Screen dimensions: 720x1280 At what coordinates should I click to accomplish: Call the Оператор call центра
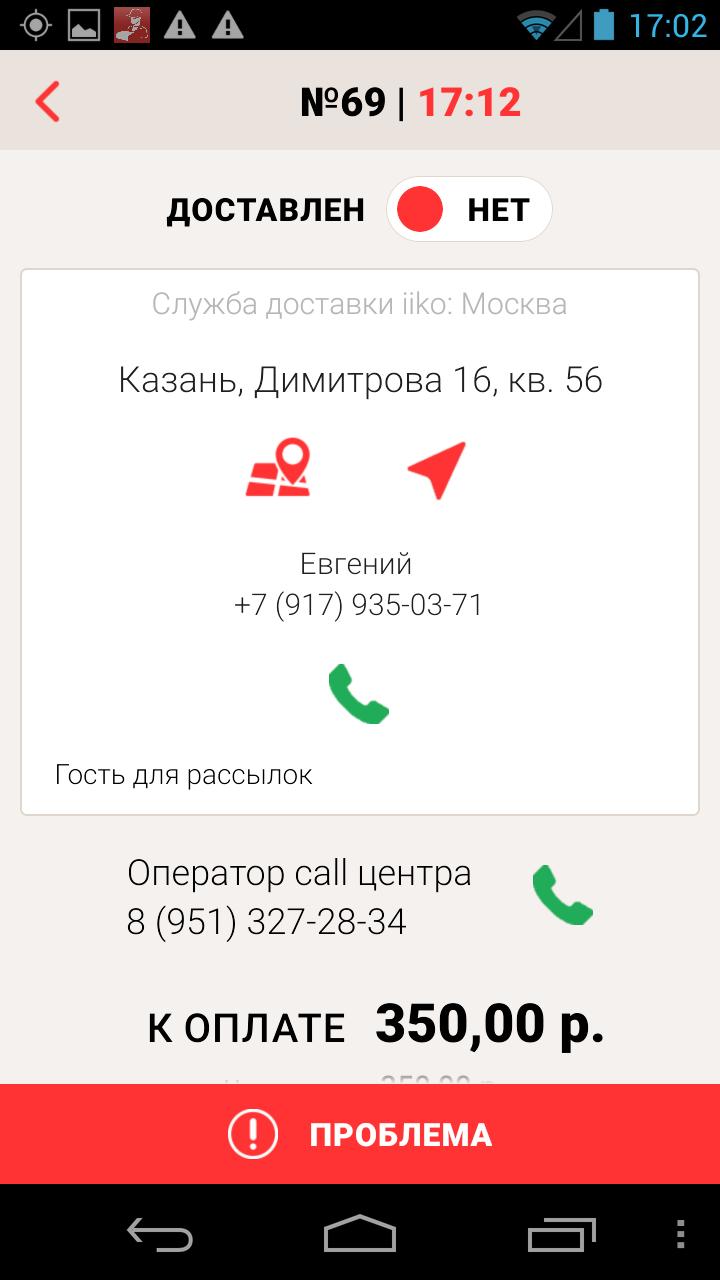(562, 895)
